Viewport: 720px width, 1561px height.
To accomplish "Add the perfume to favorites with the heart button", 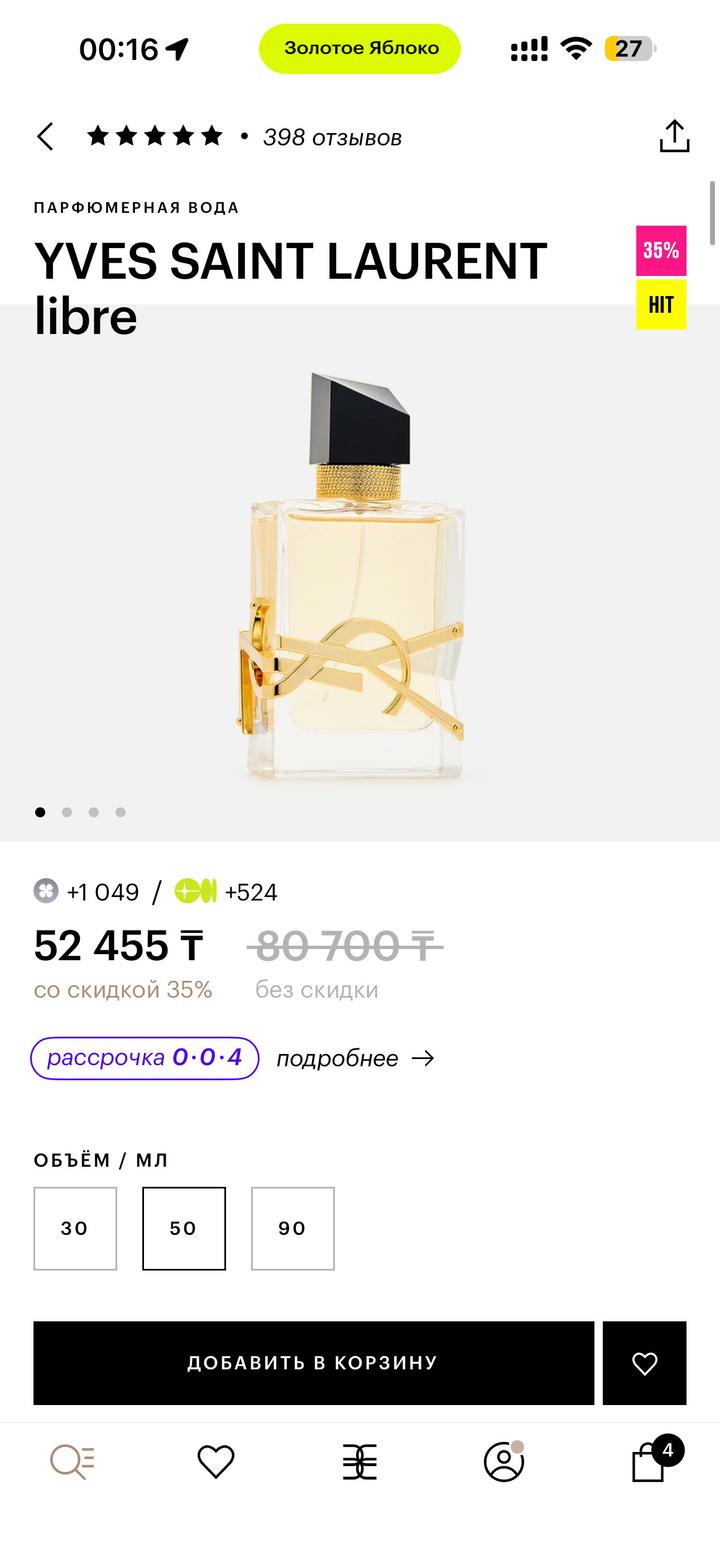I will (645, 1362).
